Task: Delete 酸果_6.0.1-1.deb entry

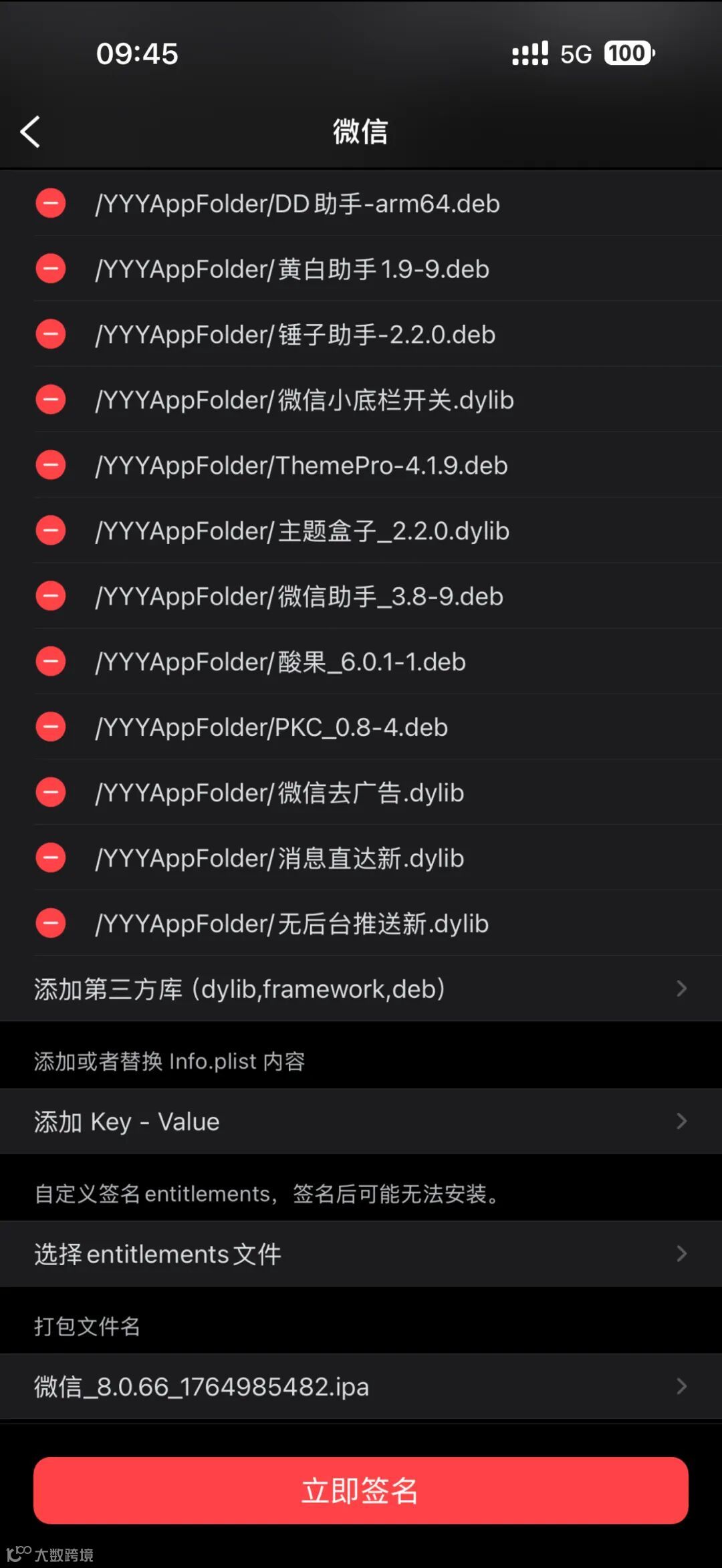Action: pyautogui.click(x=51, y=662)
